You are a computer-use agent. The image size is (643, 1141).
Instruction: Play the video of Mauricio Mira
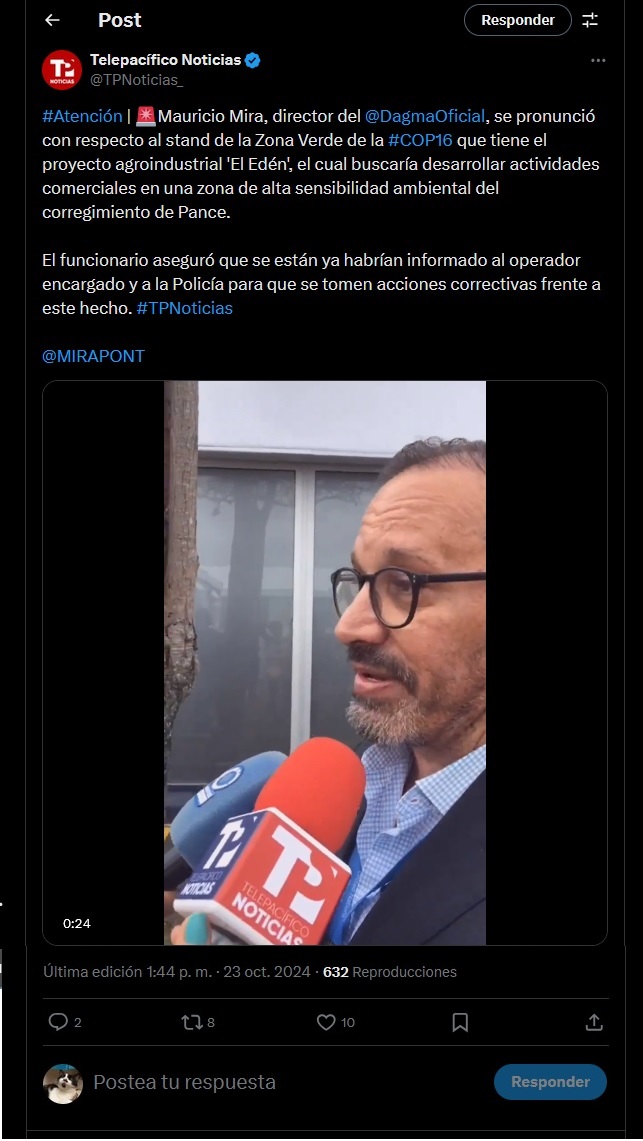[x=324, y=663]
